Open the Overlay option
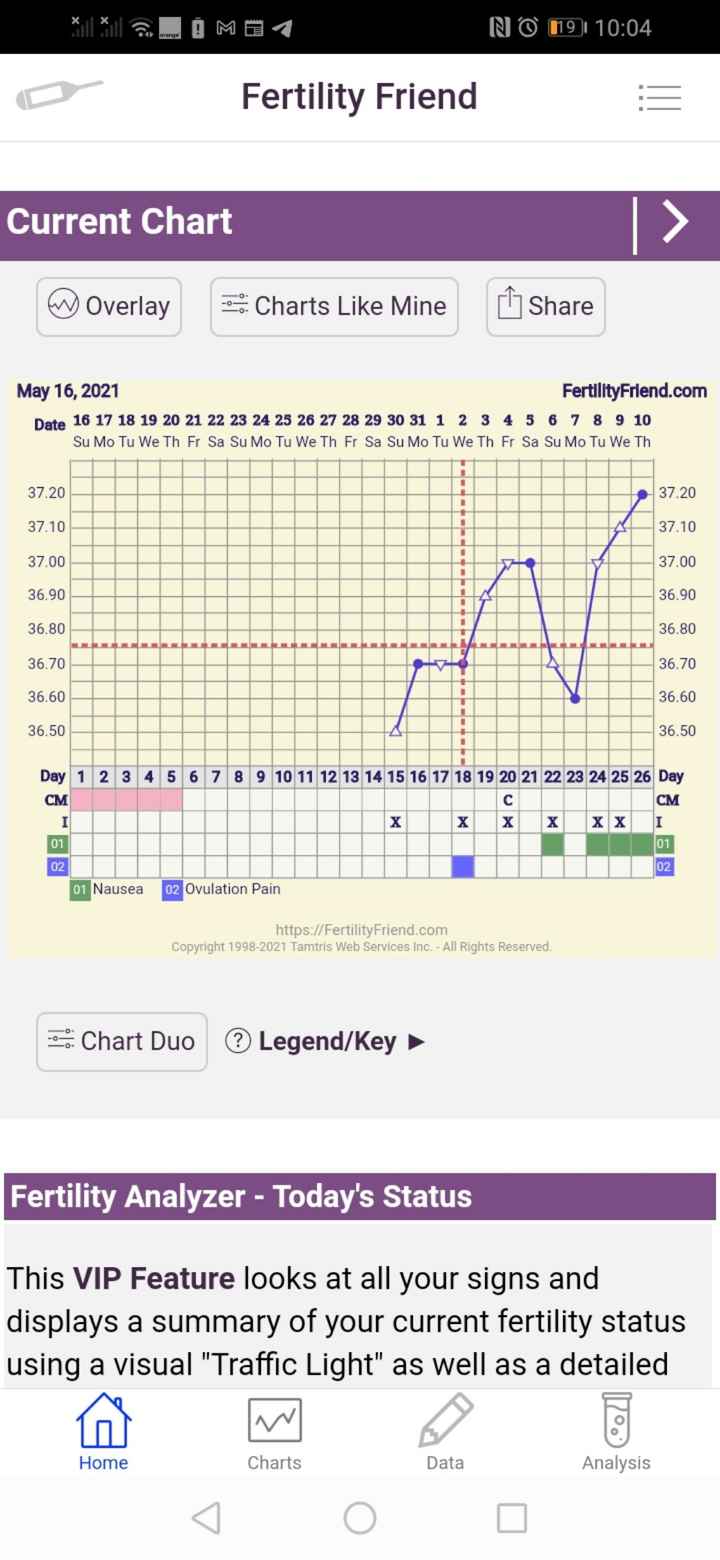The height and width of the screenshot is (1560, 720). tap(109, 306)
